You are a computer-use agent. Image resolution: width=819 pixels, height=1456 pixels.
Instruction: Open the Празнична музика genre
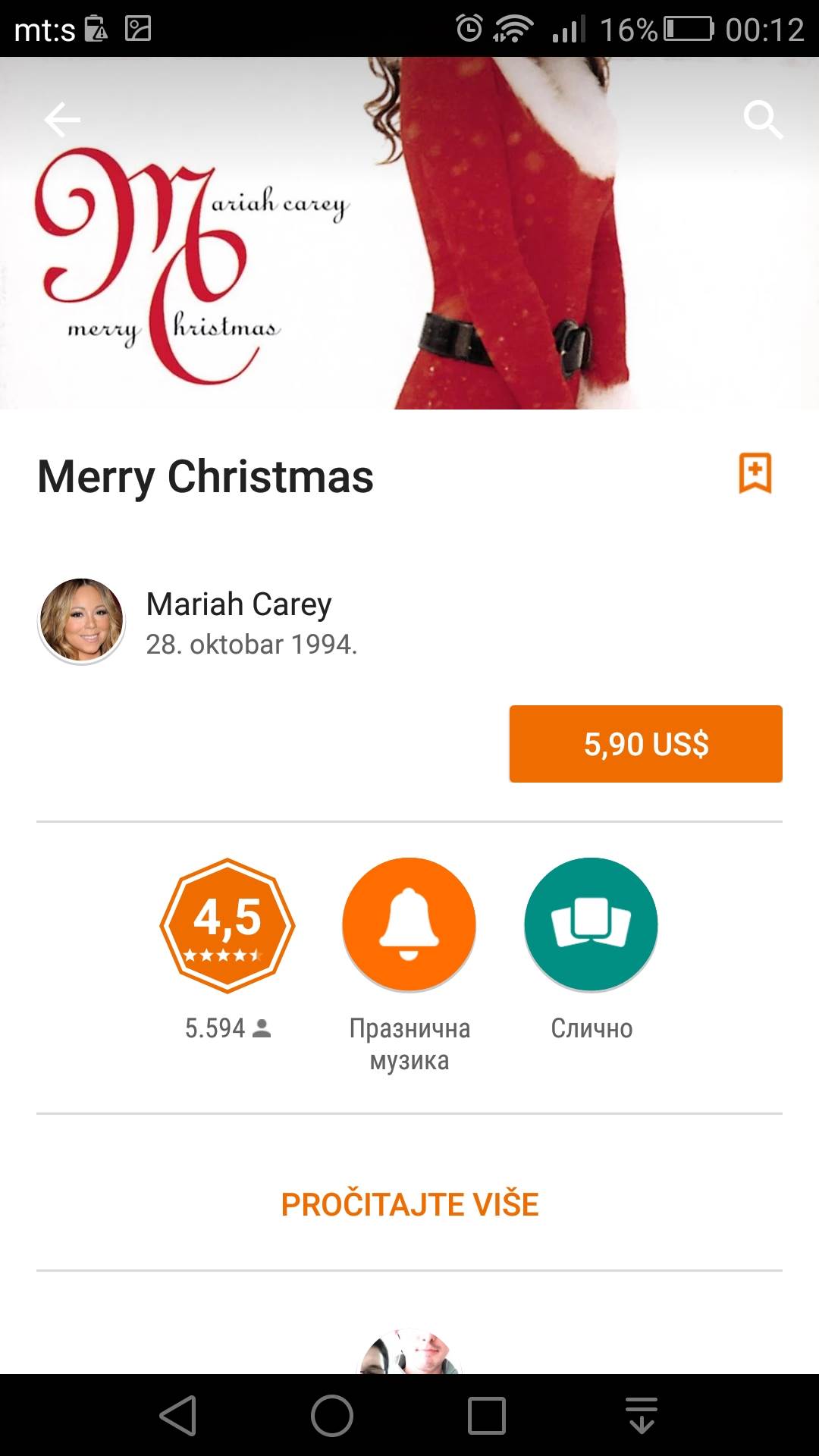[x=409, y=925]
